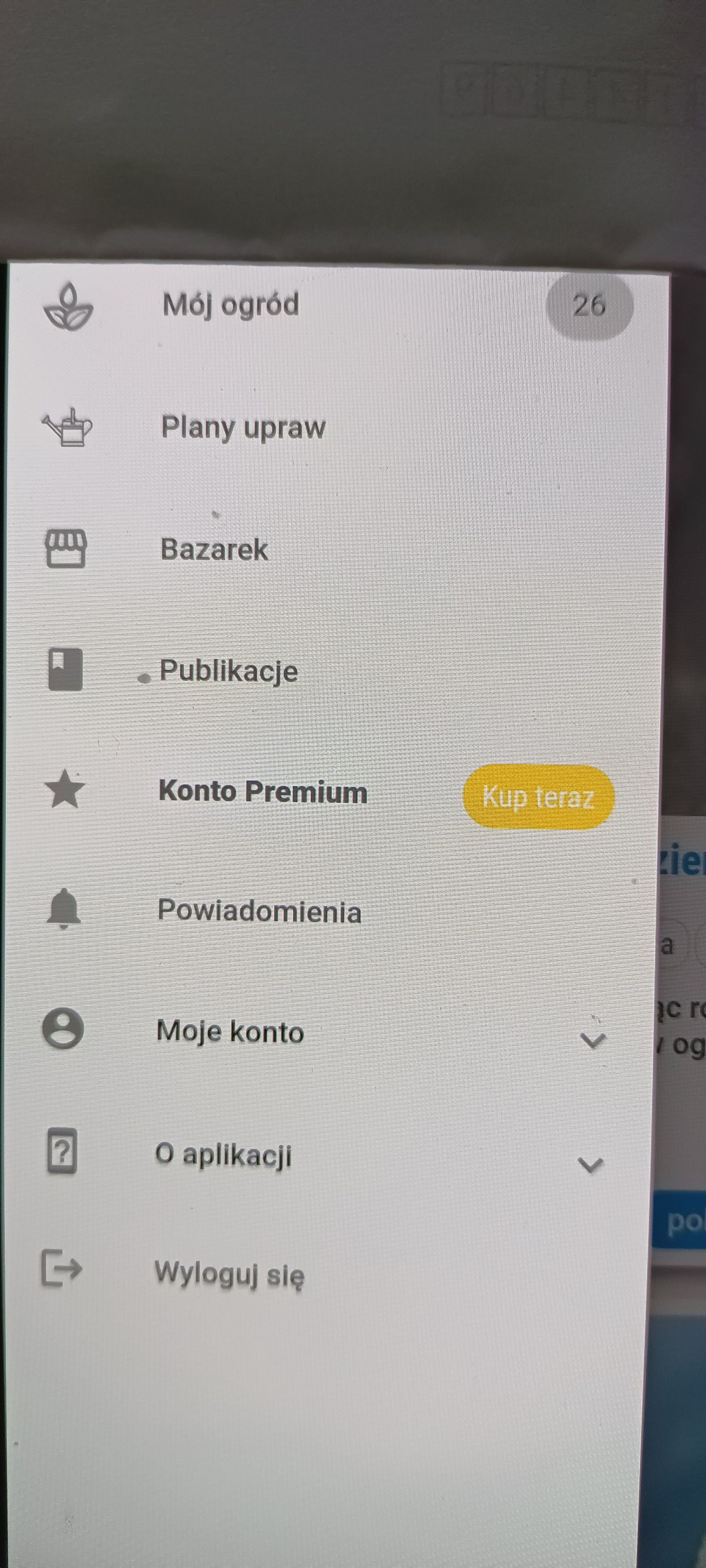Tap the Kup teraz button
The width and height of the screenshot is (706, 1568).
pyautogui.click(x=538, y=797)
